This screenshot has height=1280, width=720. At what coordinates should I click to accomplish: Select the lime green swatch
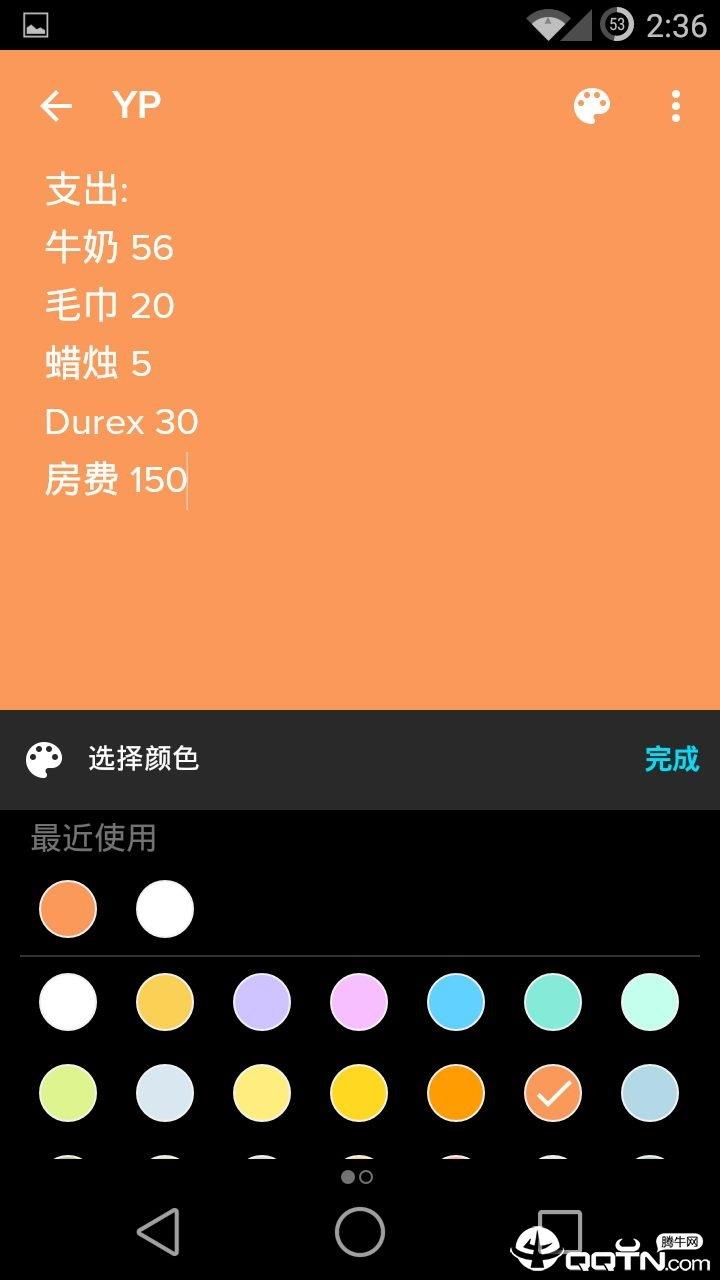click(x=68, y=1093)
